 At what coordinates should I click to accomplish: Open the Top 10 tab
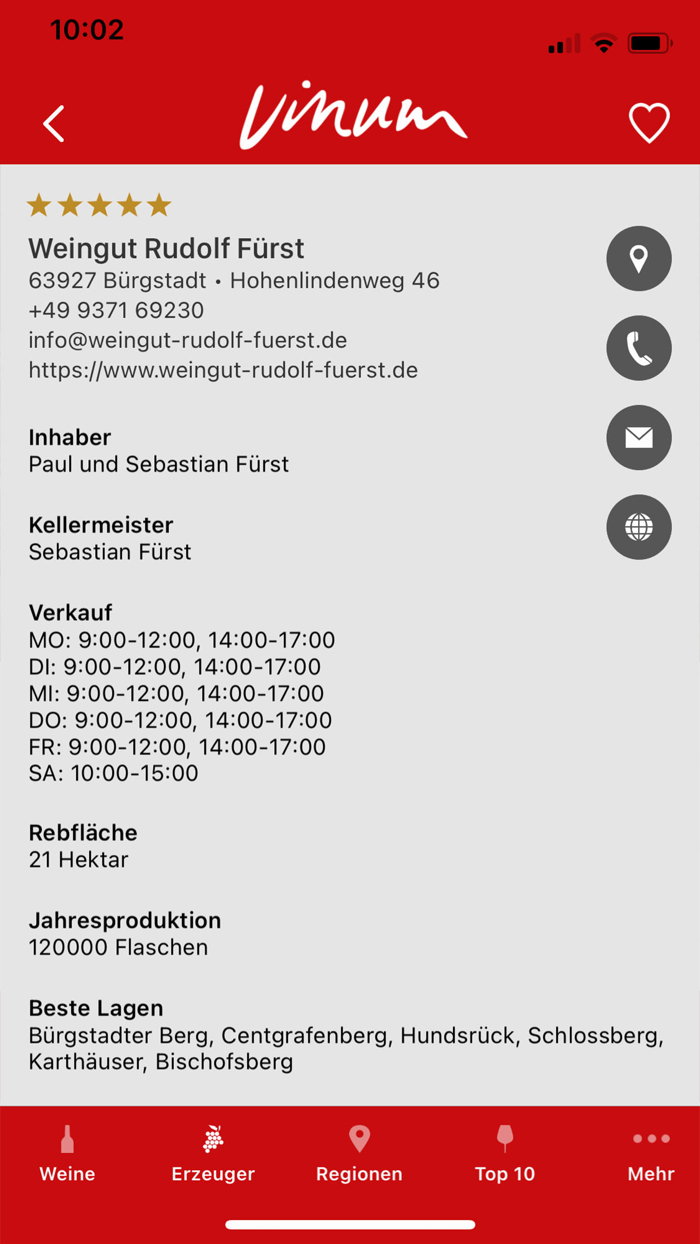pos(505,1154)
